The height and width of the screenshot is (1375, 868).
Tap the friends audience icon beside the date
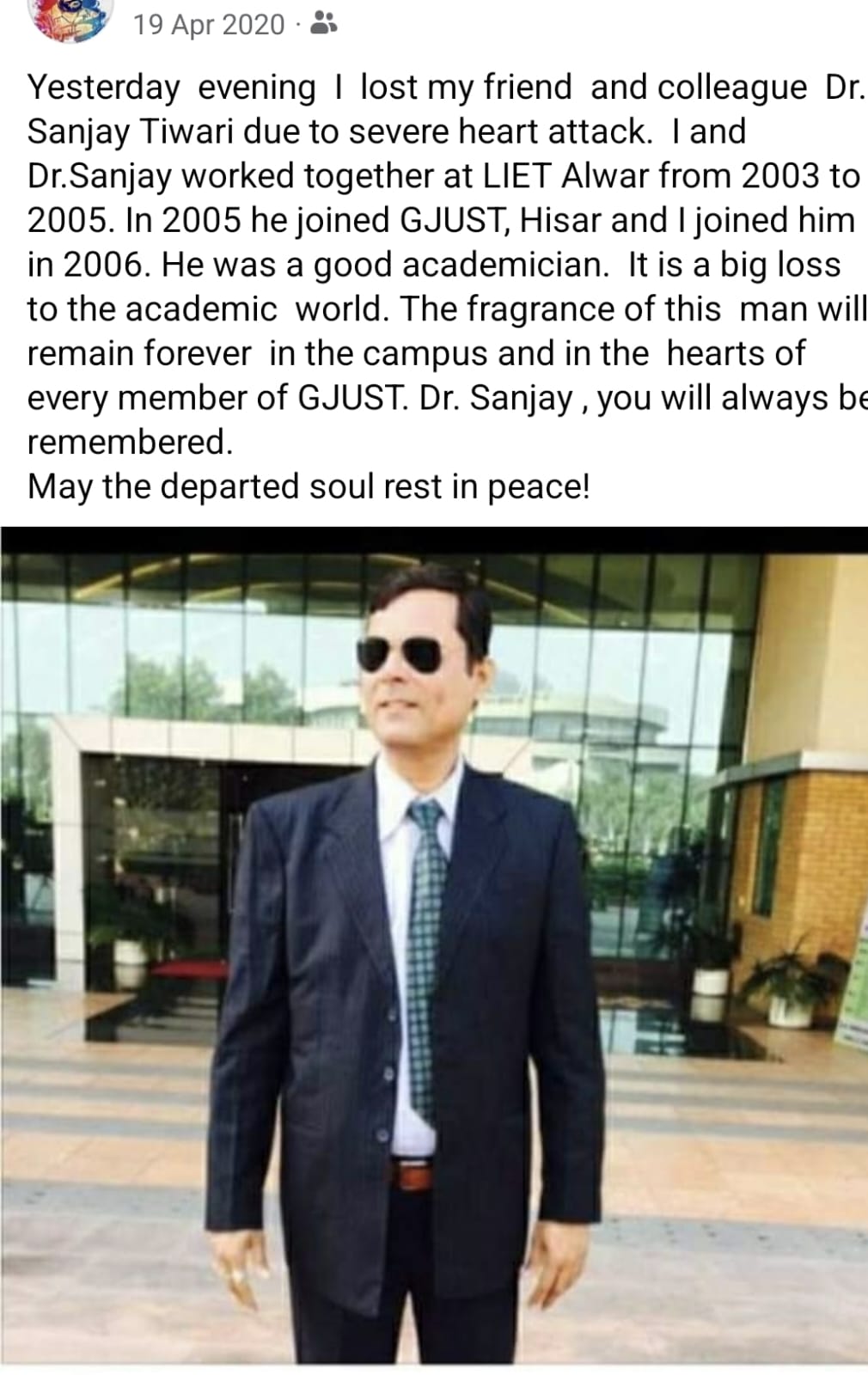pos(323,23)
